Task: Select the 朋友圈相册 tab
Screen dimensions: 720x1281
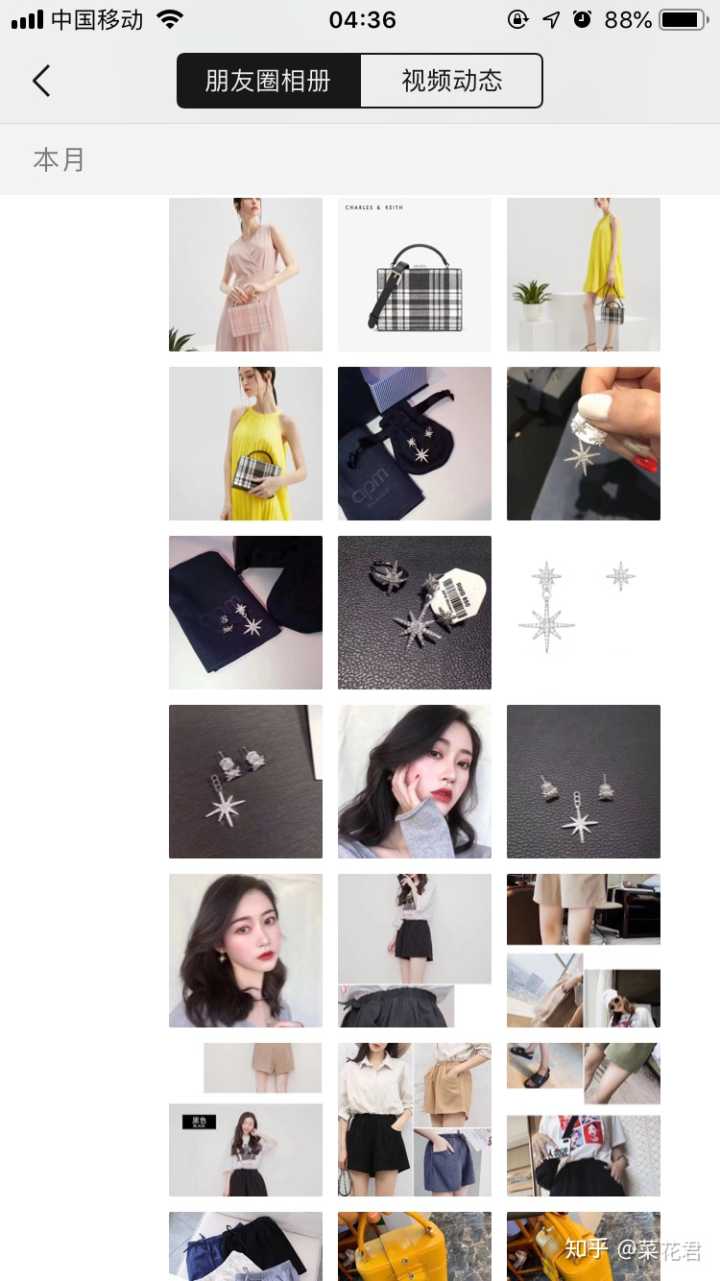Action: (x=268, y=81)
